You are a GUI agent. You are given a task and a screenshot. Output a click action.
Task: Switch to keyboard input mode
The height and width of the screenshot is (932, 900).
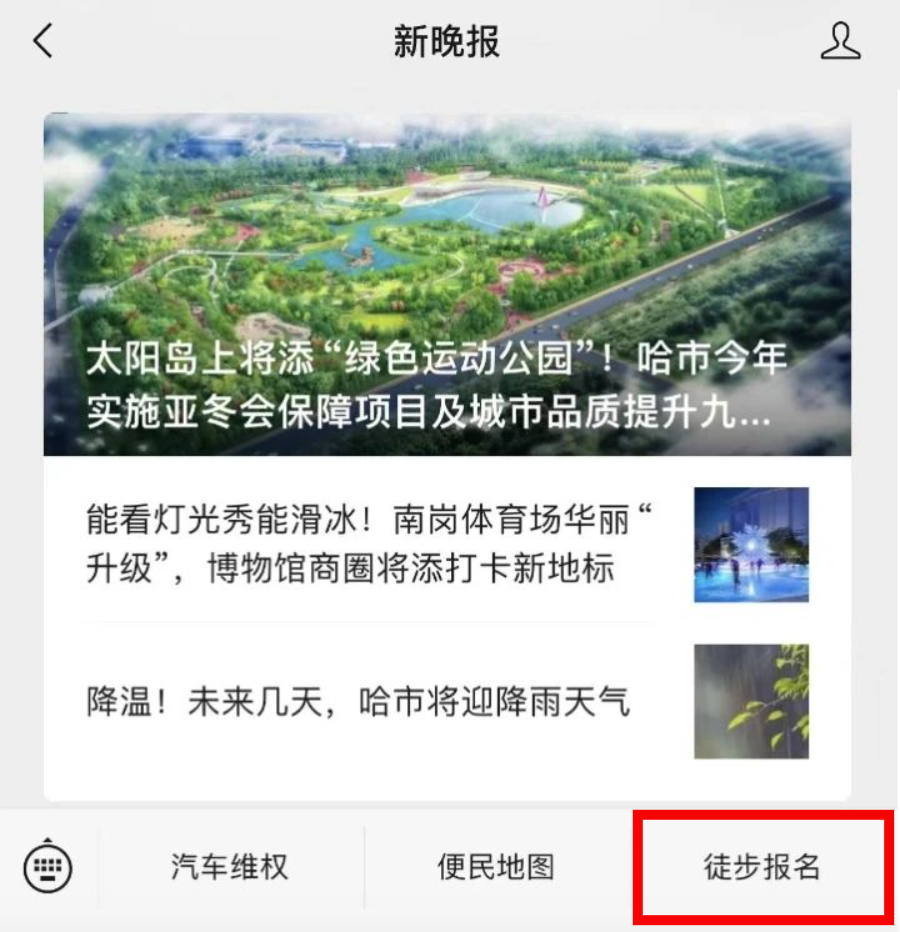tap(48, 864)
